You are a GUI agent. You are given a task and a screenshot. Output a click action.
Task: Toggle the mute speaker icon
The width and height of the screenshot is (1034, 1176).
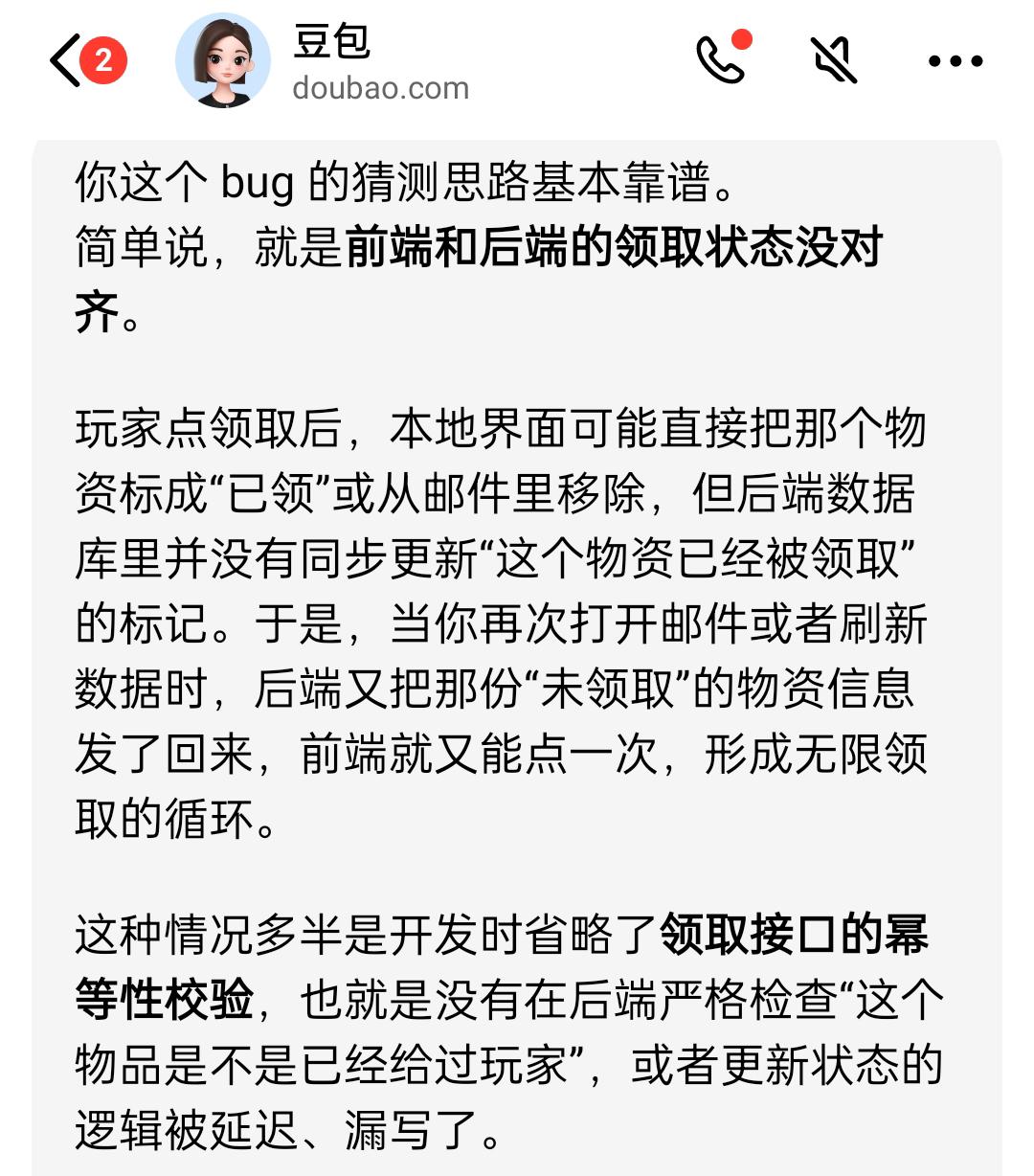tap(834, 60)
